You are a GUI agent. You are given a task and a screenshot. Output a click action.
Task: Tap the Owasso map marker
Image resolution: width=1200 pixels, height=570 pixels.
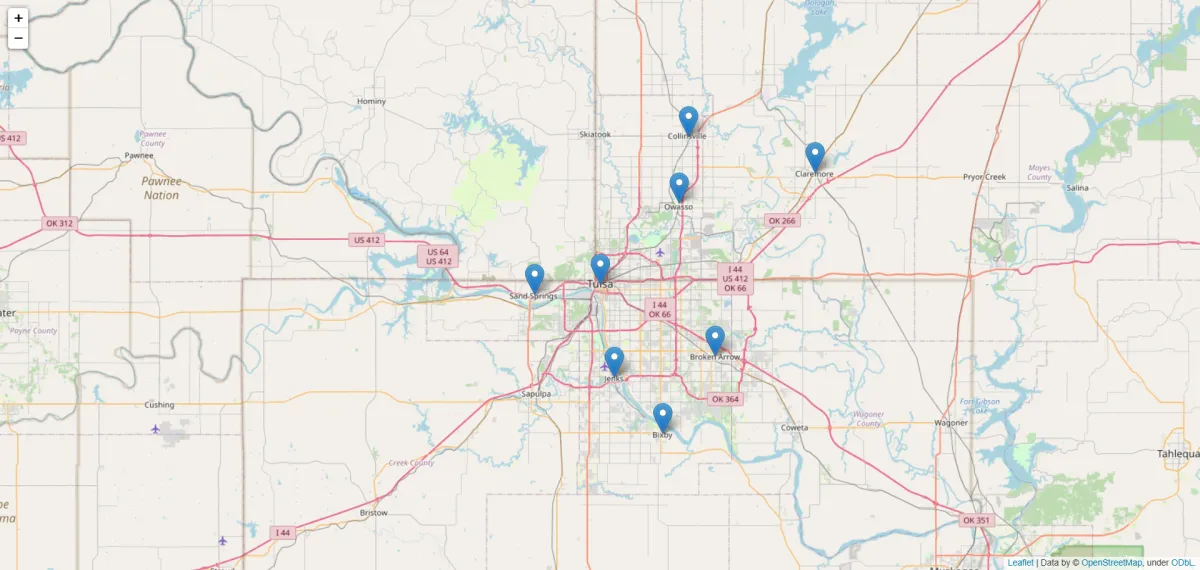(679, 188)
